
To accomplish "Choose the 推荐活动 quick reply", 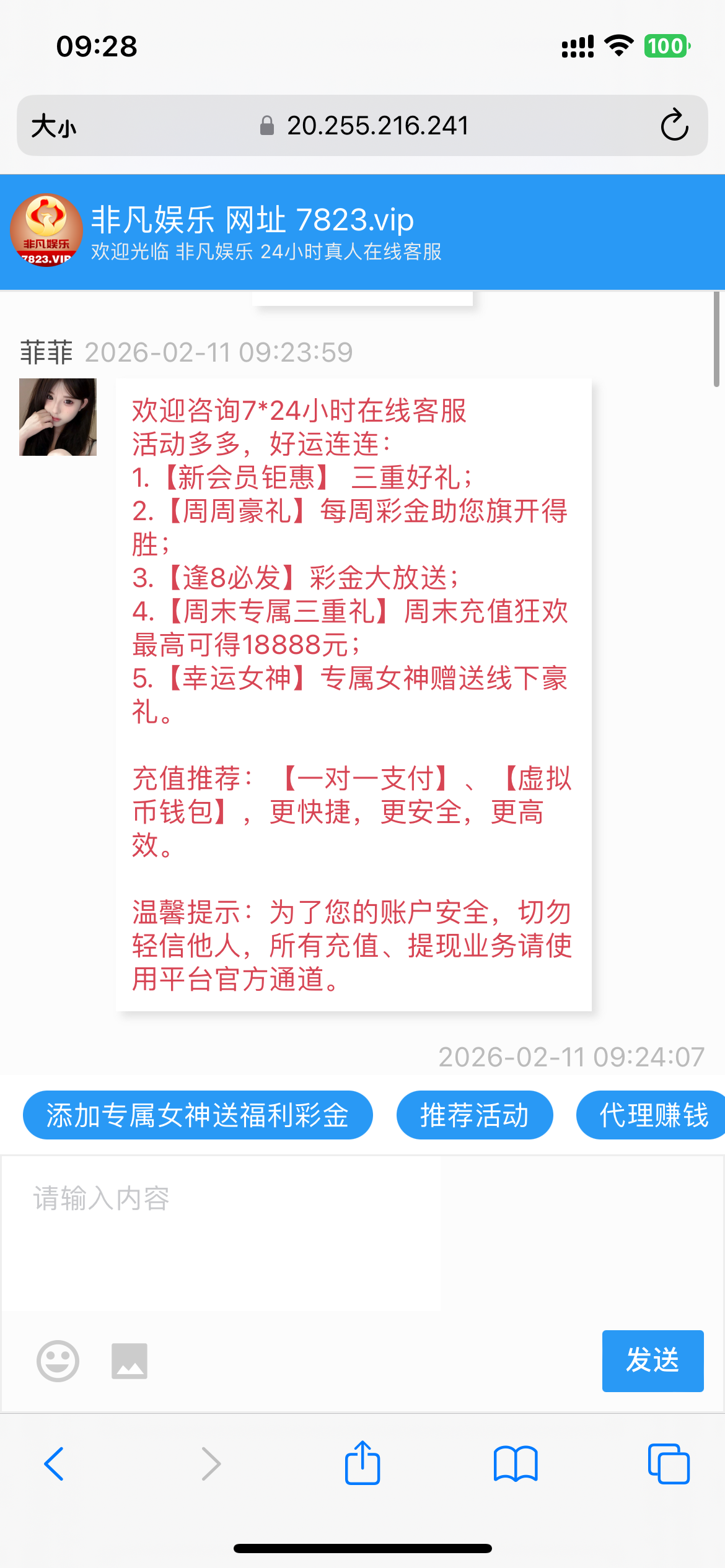I will [474, 1115].
